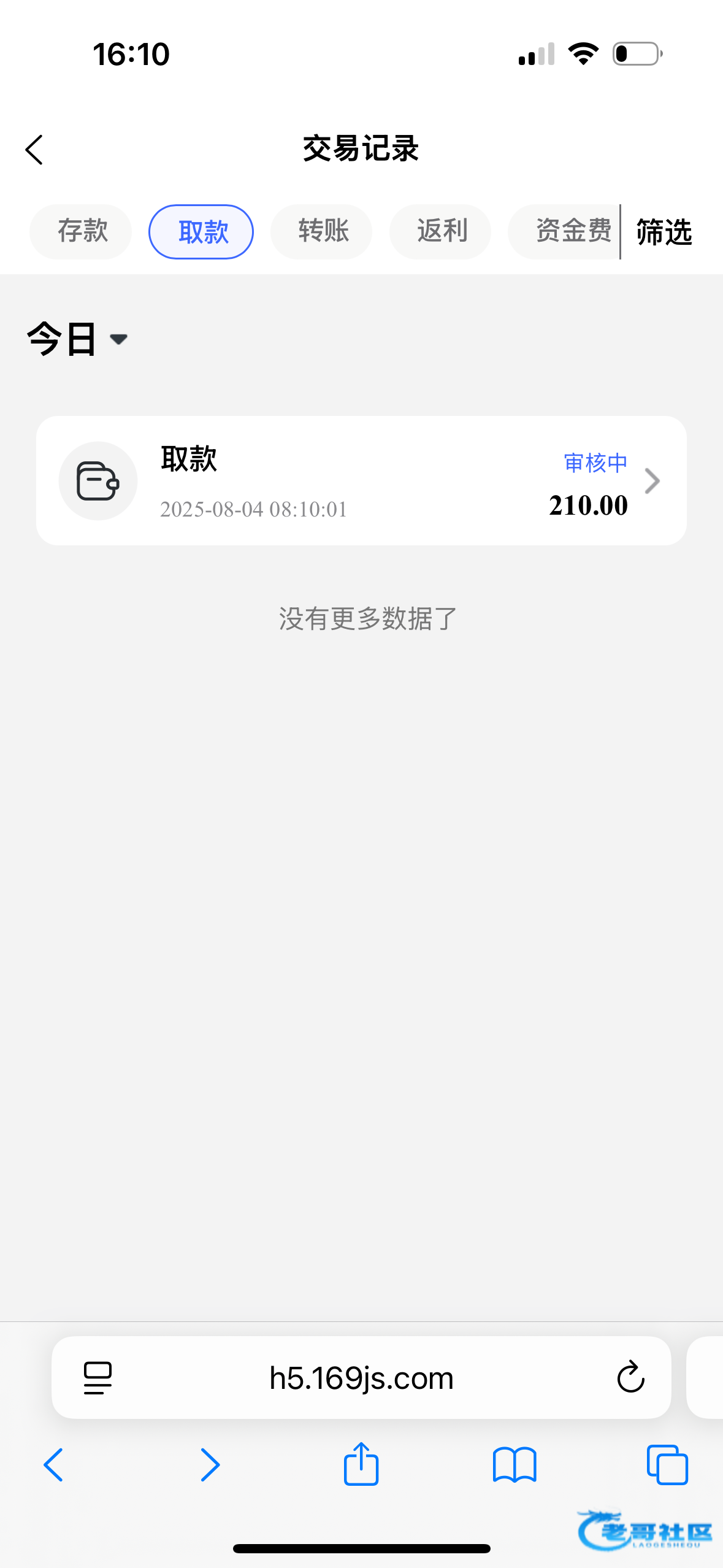723x1568 pixels.
Task: Go to the previous page in Safari
Action: point(53,1465)
